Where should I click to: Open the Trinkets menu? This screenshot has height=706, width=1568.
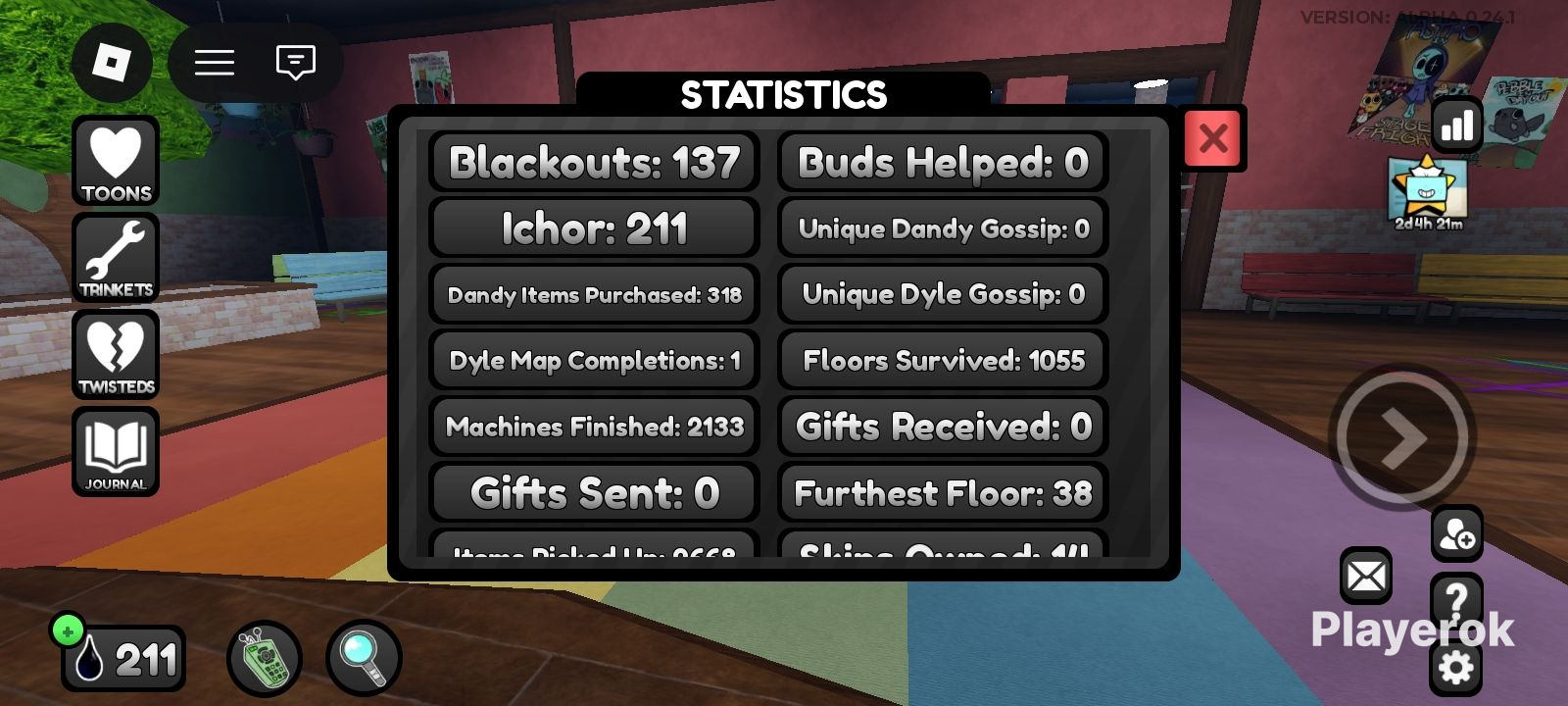(x=116, y=258)
